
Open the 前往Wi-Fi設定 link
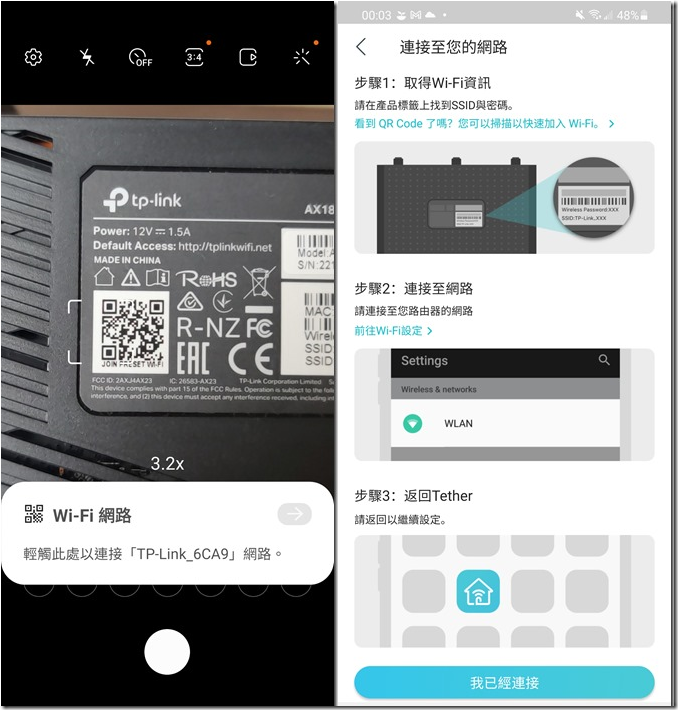click(393, 330)
